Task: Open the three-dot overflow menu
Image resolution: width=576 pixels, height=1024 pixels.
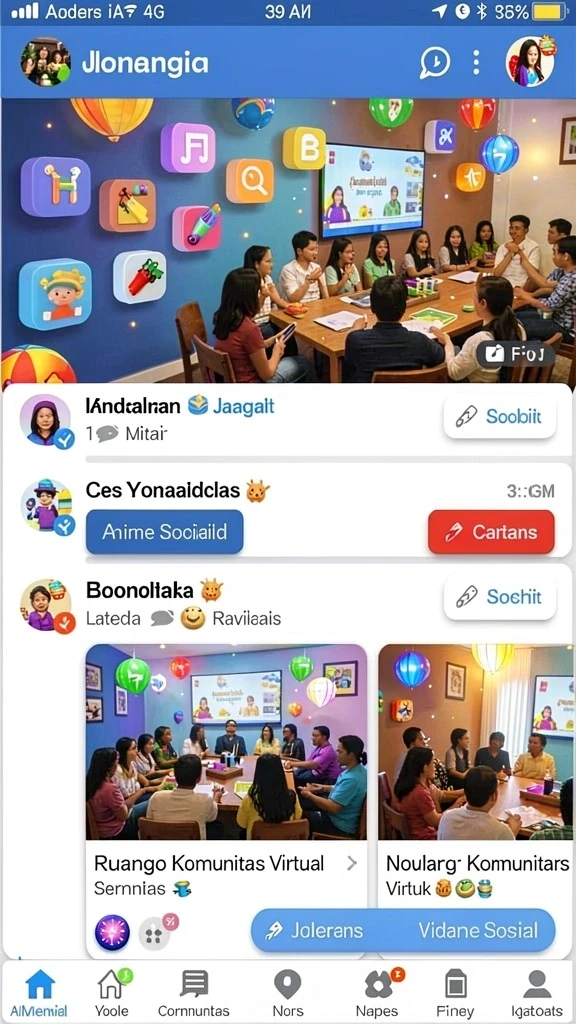Action: pos(476,63)
